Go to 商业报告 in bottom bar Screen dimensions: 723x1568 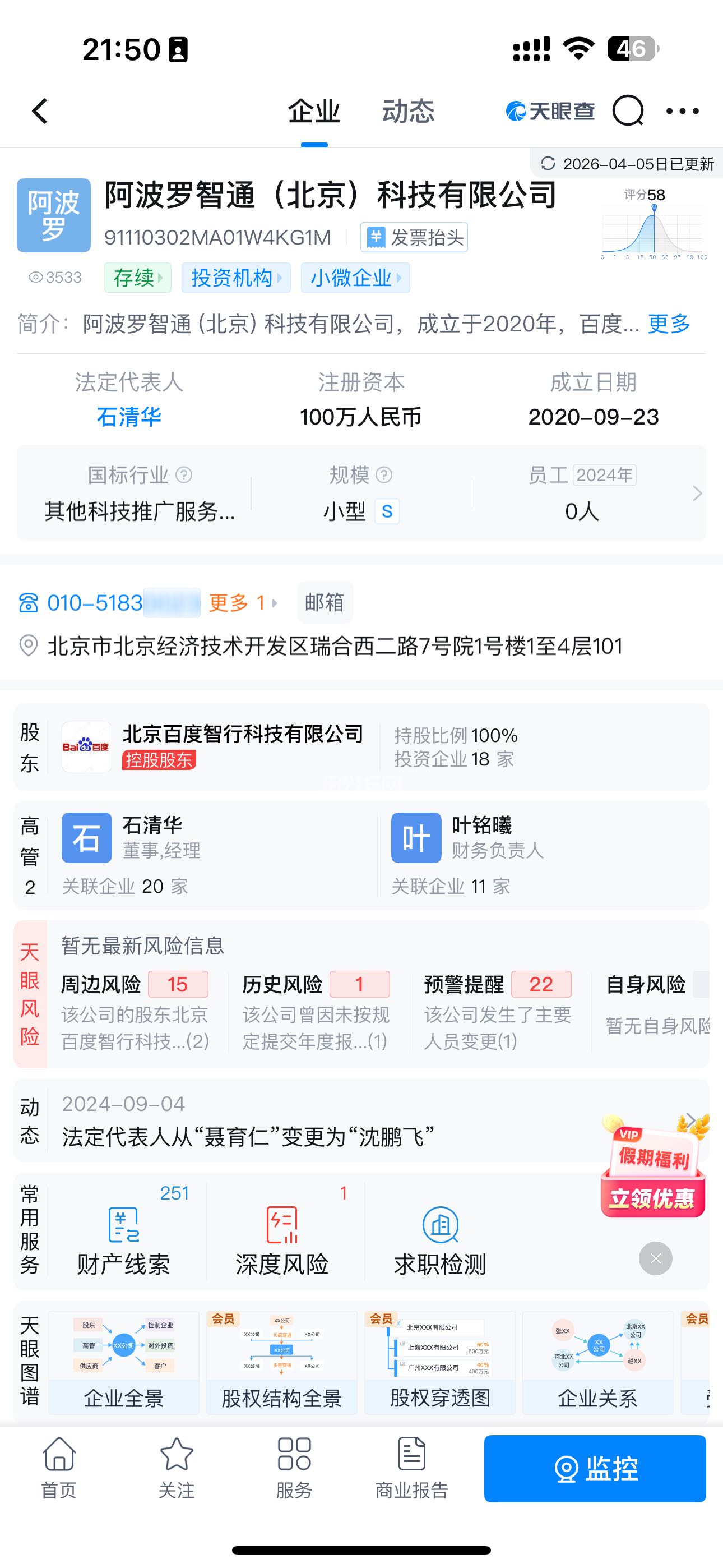411,1468
